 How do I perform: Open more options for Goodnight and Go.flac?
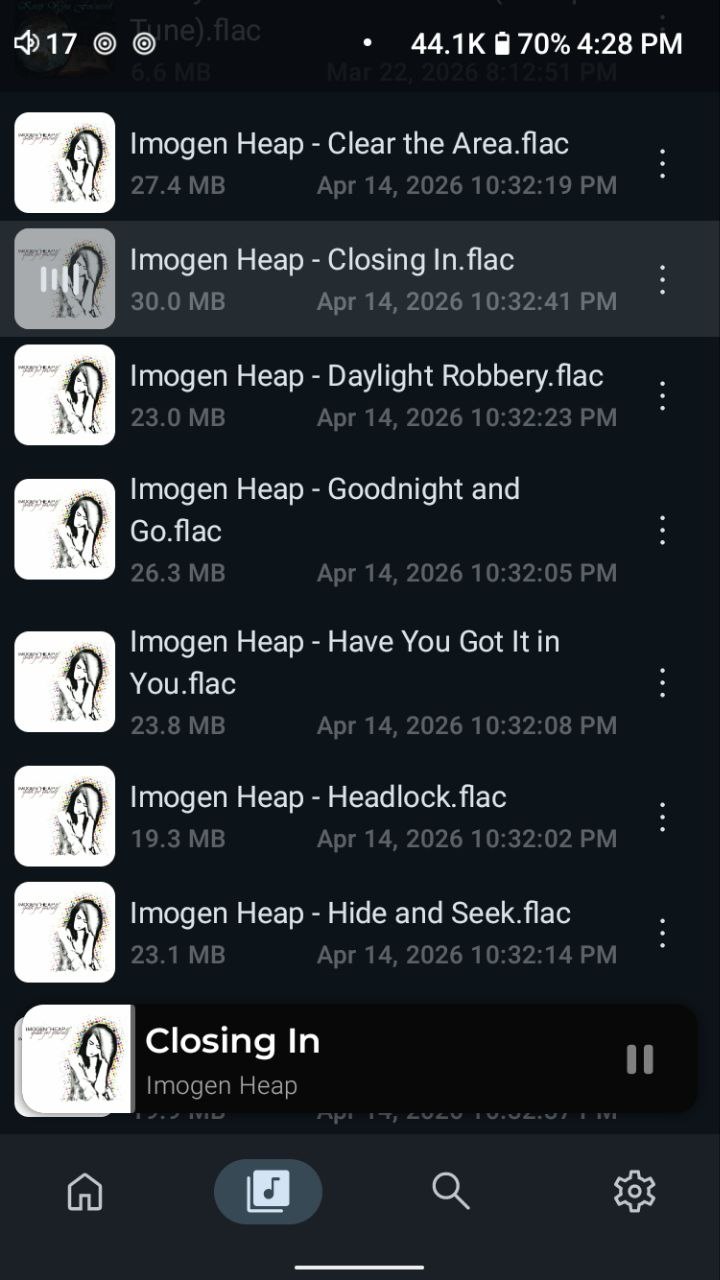pos(662,530)
